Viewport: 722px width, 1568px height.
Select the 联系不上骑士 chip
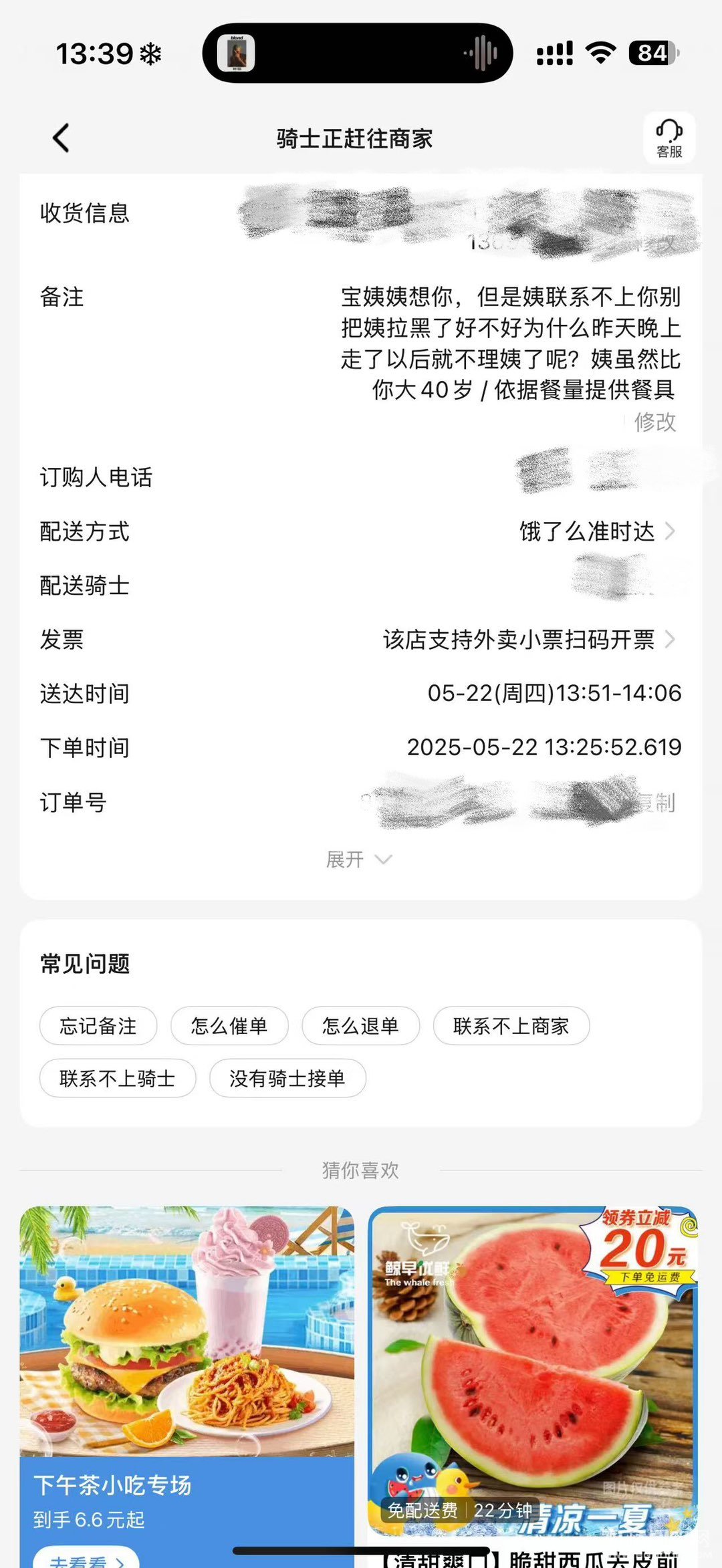click(118, 1078)
